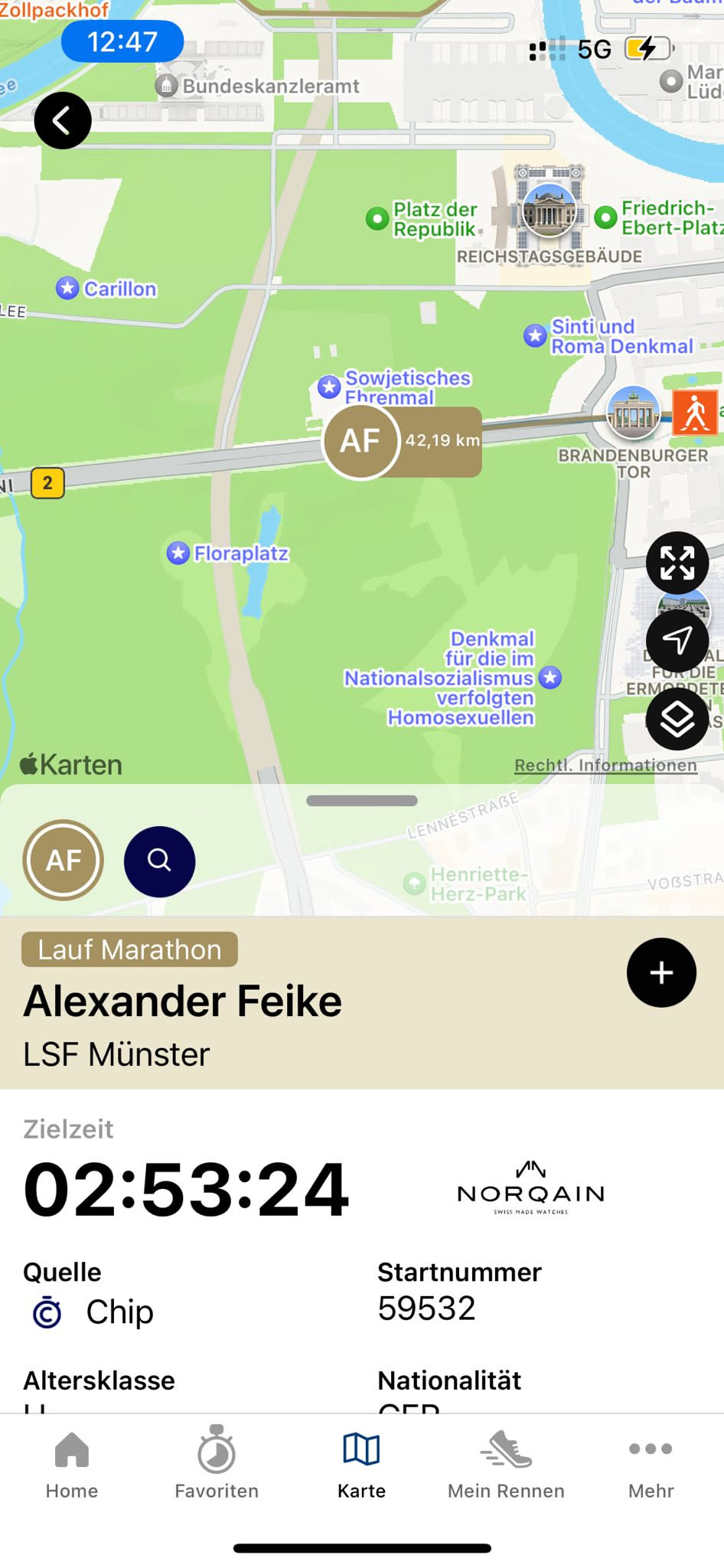Add Alexander Feike with the plus button

661,972
